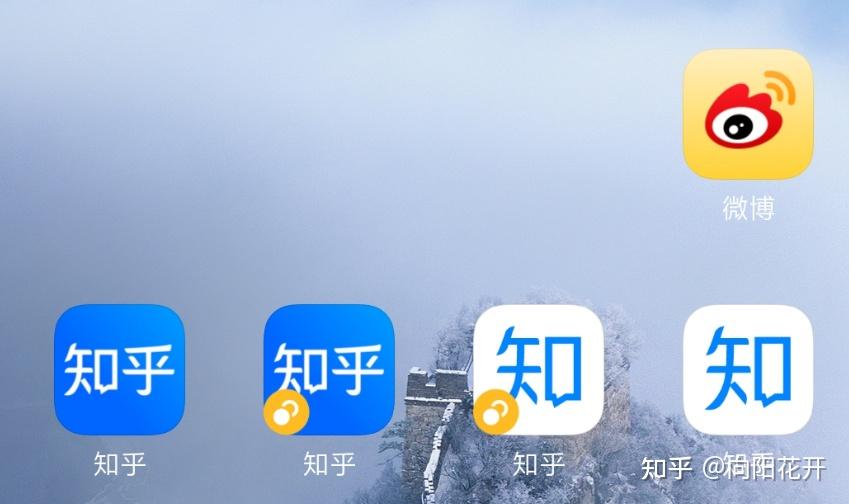The image size is (849, 504).
Task: Open white 知 icon with yellow clone badge
Action: 538,369
